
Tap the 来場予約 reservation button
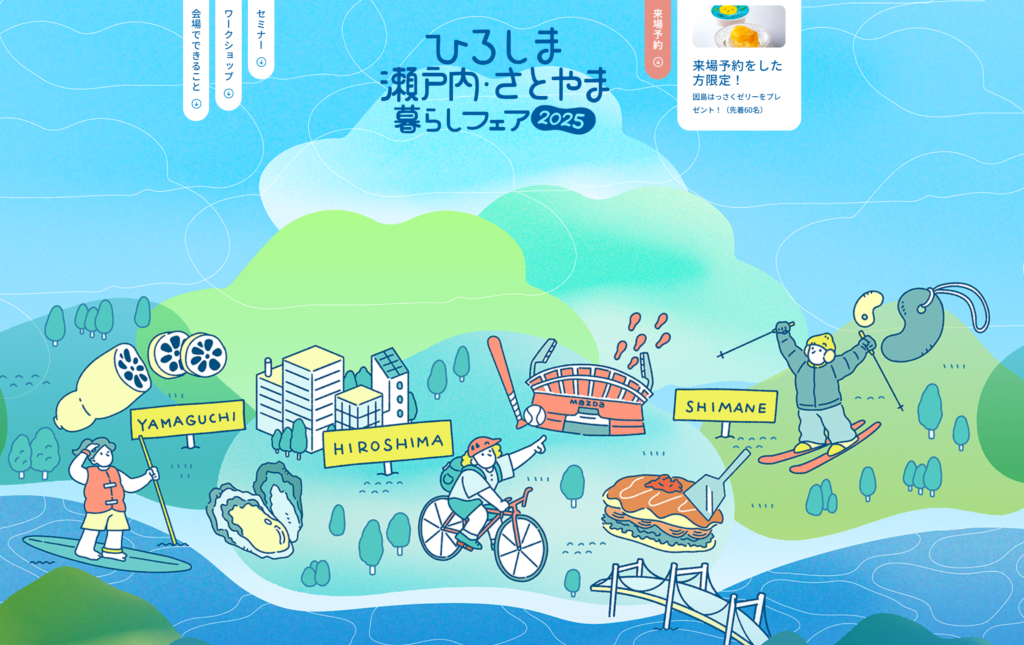pyautogui.click(x=657, y=37)
